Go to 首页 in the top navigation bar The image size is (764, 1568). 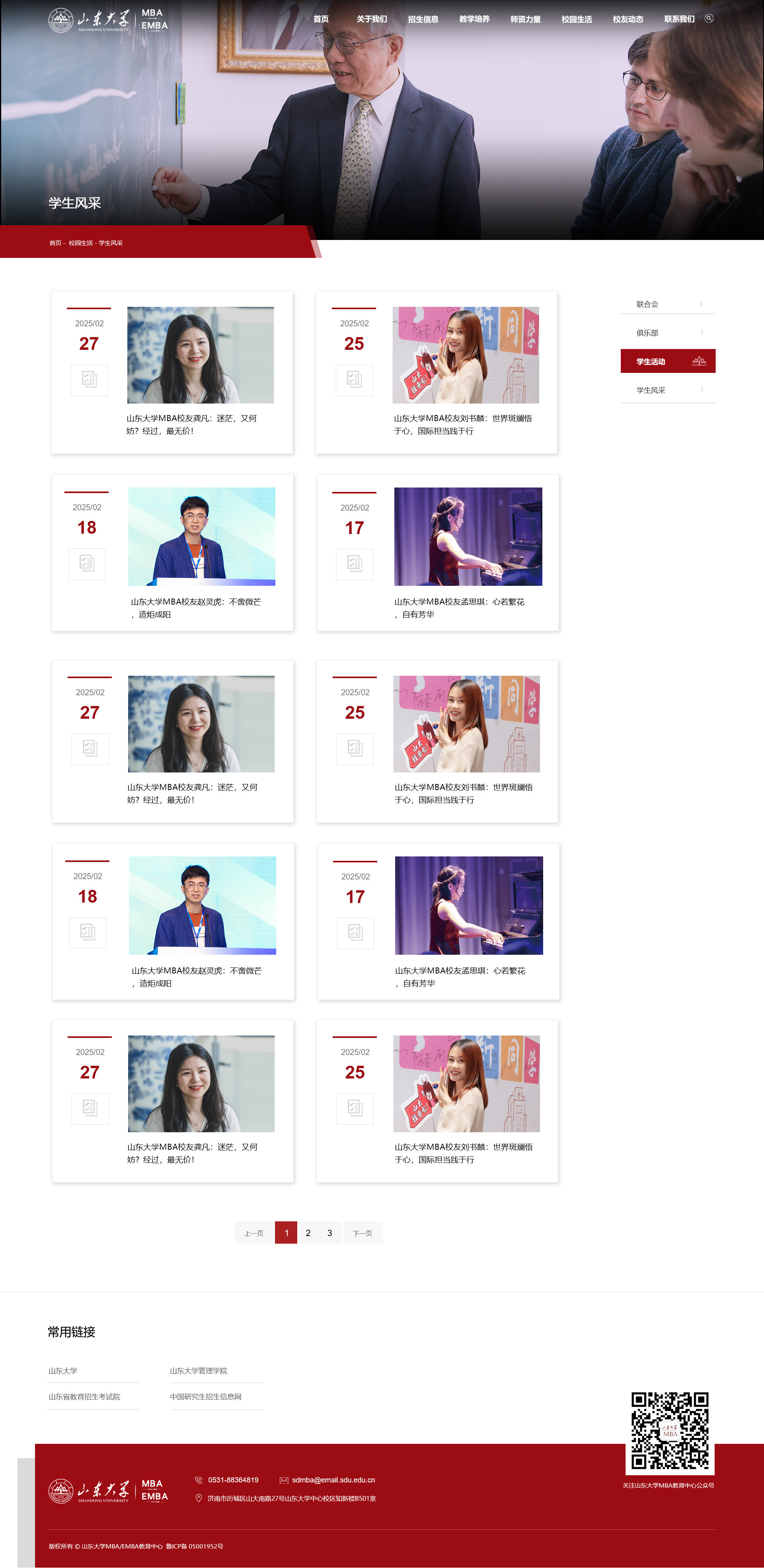pyautogui.click(x=321, y=19)
